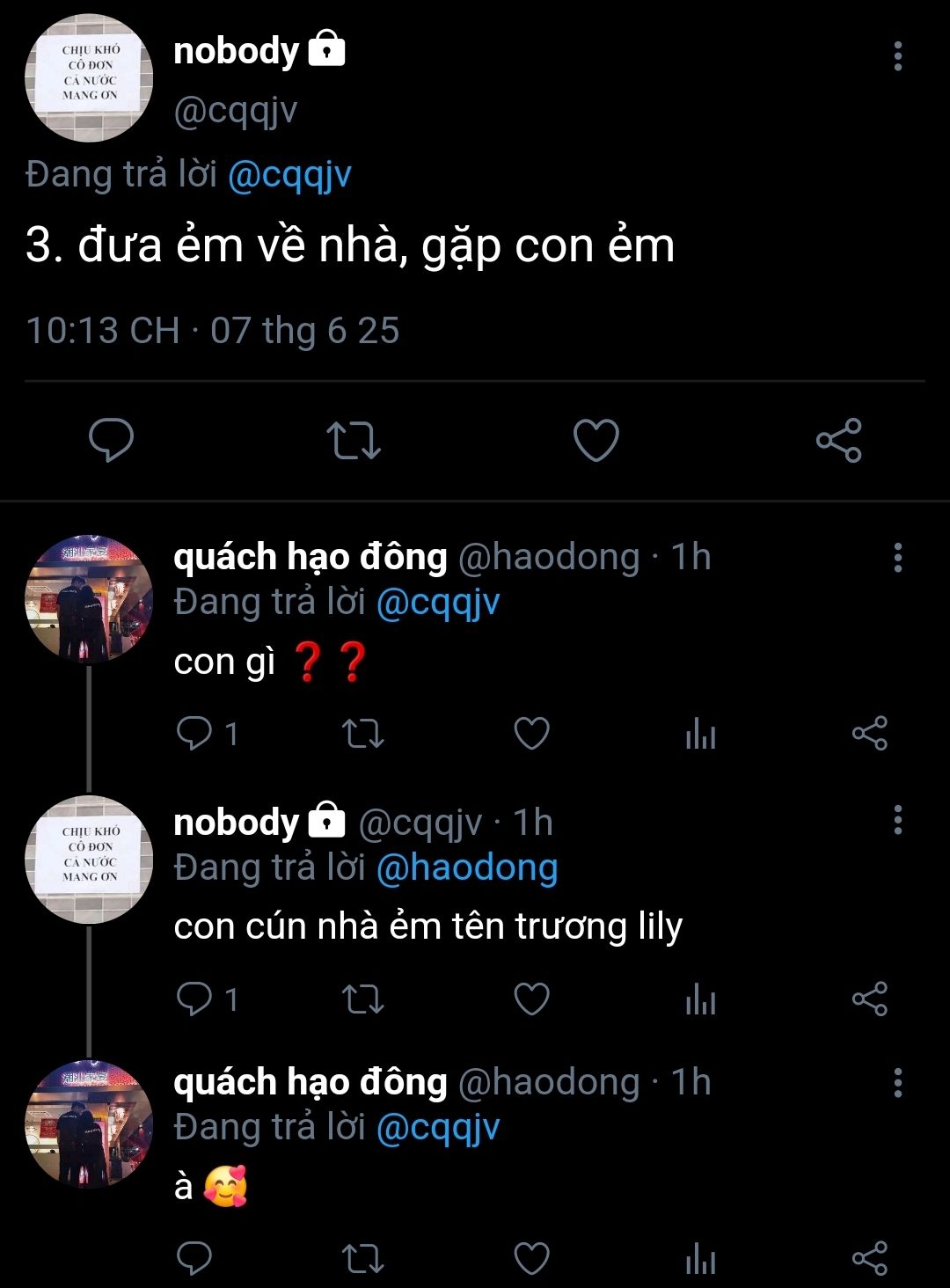
Task: Reply to the "à 🥰" tweet
Action: point(194,1259)
